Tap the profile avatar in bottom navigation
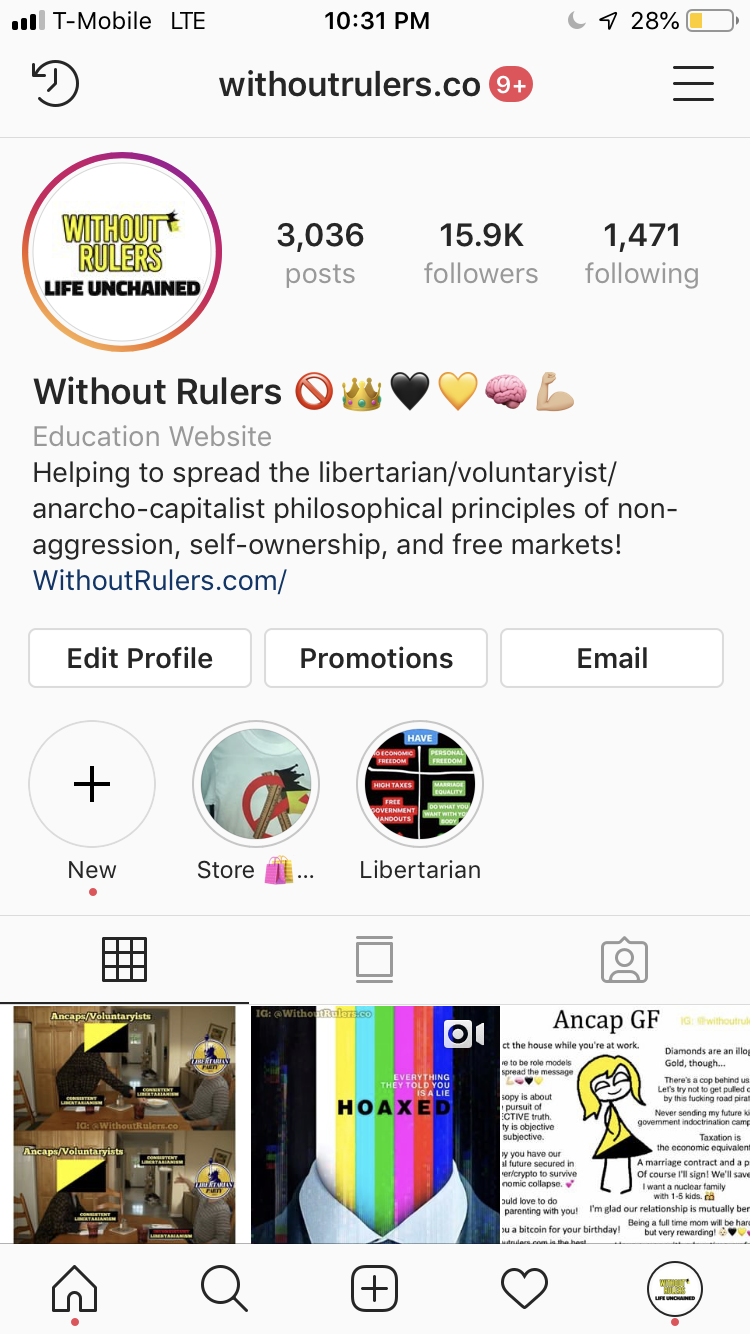Image resolution: width=750 pixels, height=1334 pixels. pyautogui.click(x=674, y=1288)
